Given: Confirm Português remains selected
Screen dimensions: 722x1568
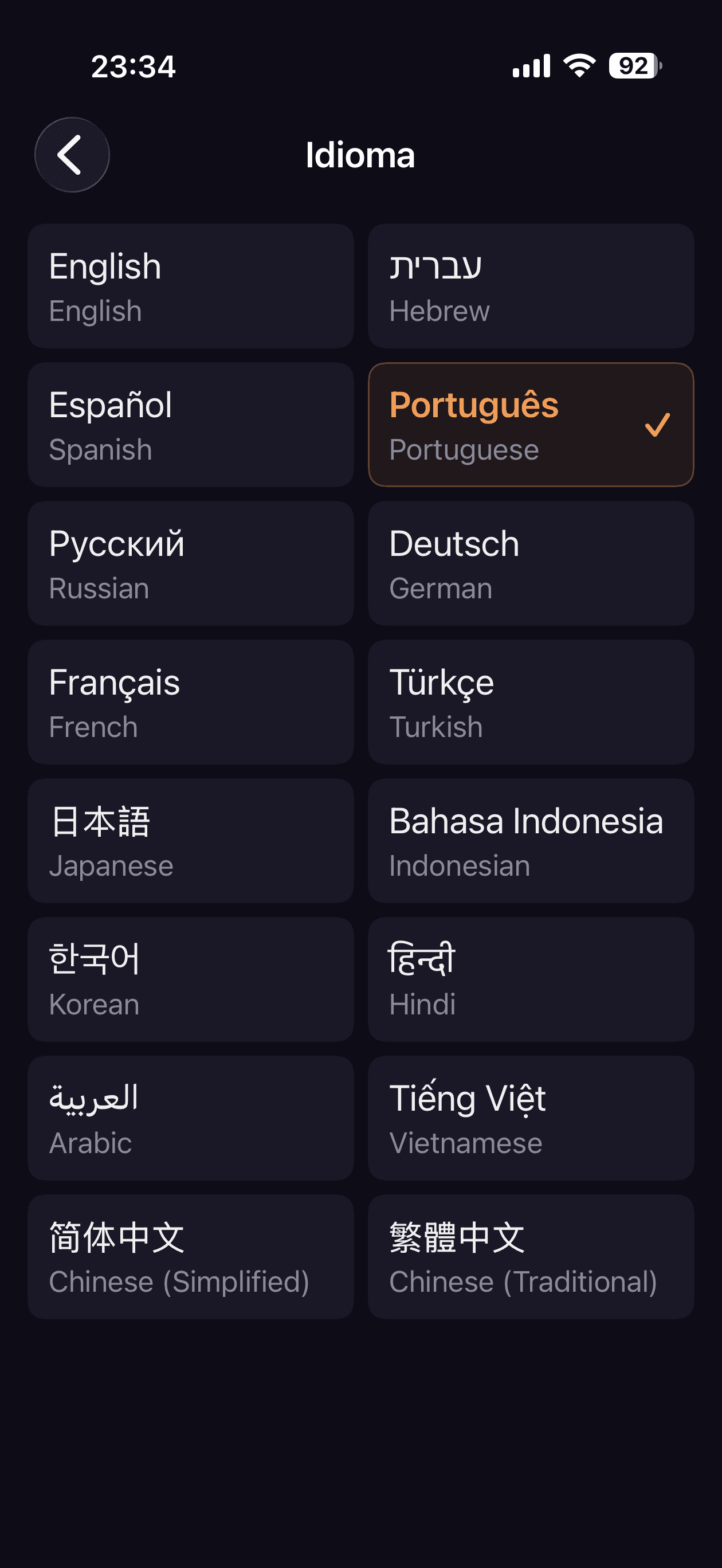Looking at the screenshot, I should pos(531,425).
